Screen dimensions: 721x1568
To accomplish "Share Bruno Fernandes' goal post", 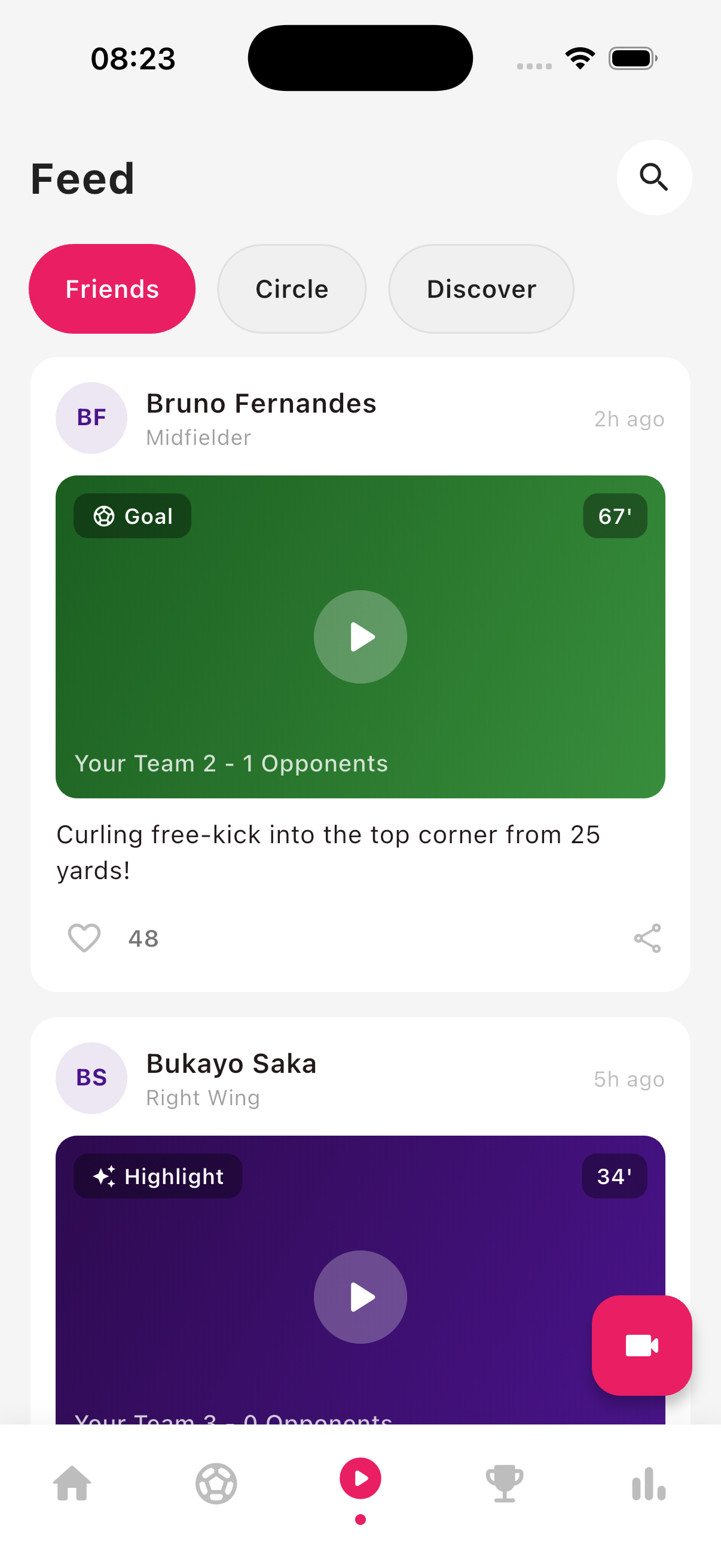I will pyautogui.click(x=647, y=938).
